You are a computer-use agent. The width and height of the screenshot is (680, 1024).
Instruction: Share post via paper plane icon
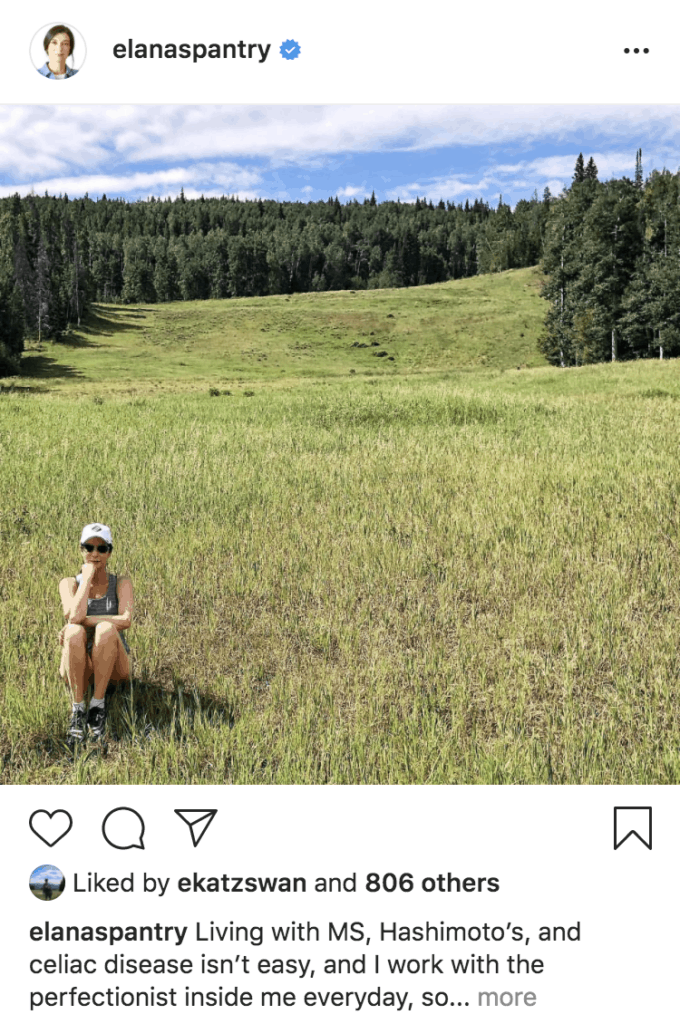(x=195, y=827)
